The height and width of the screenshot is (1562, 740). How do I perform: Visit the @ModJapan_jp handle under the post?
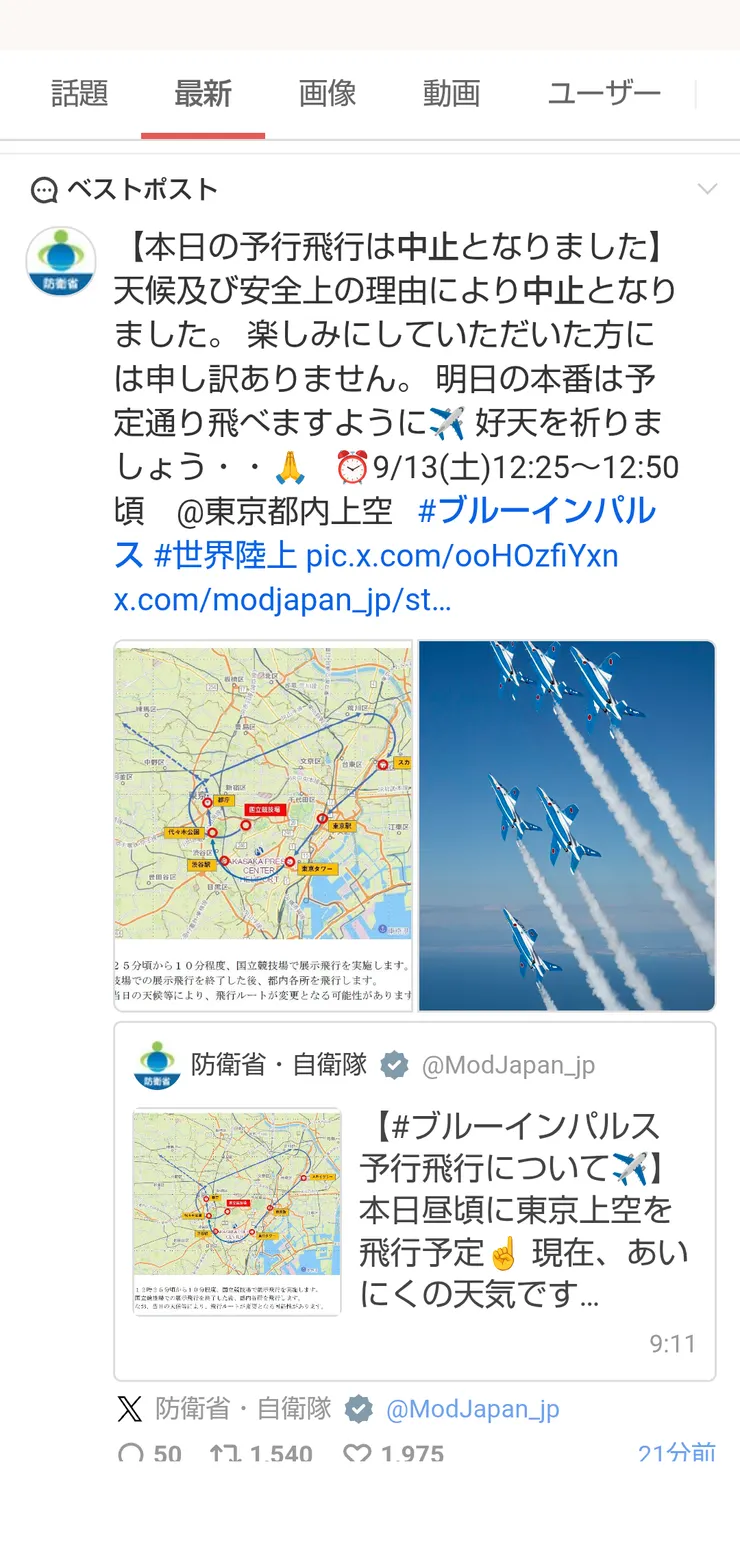coord(472,1409)
